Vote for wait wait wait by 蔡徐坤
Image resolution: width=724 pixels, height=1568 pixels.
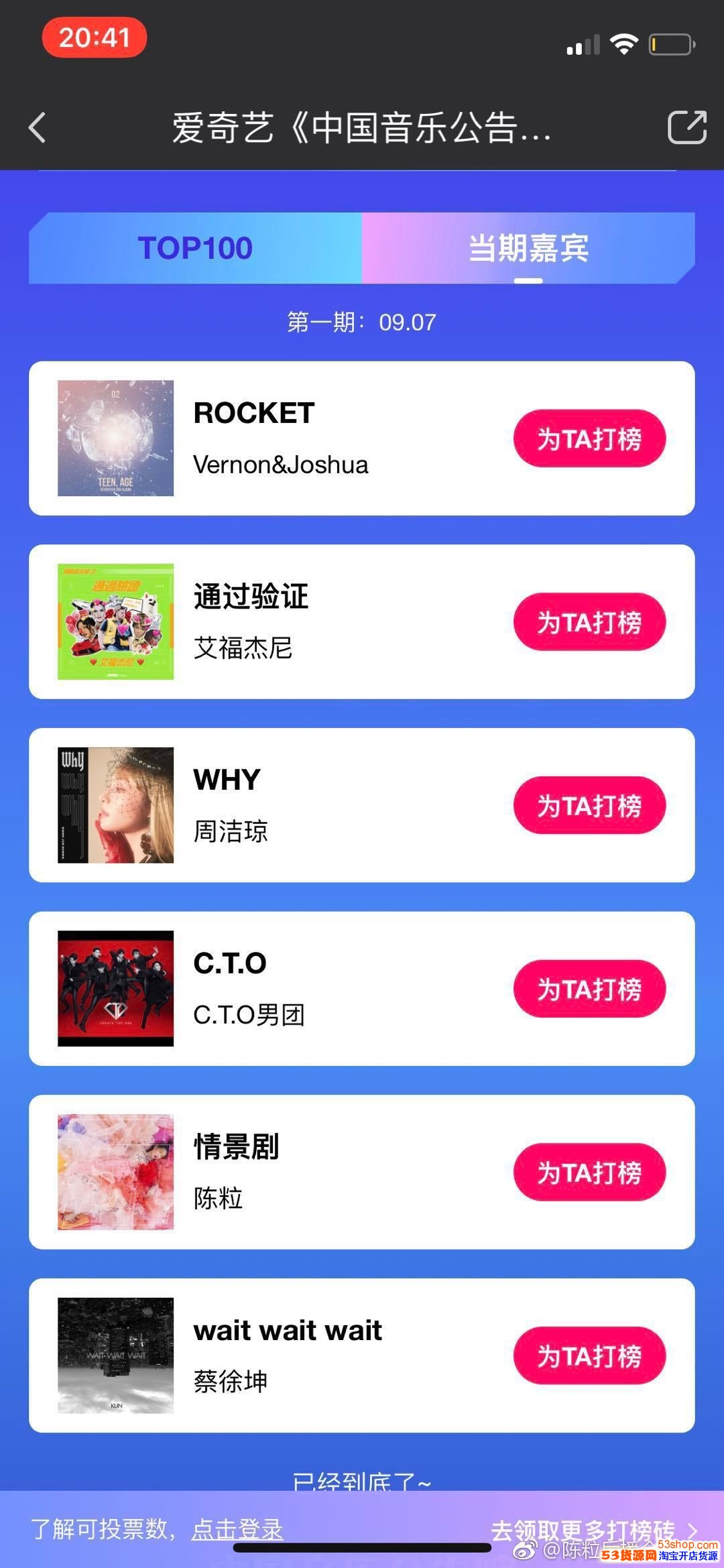tap(589, 1355)
